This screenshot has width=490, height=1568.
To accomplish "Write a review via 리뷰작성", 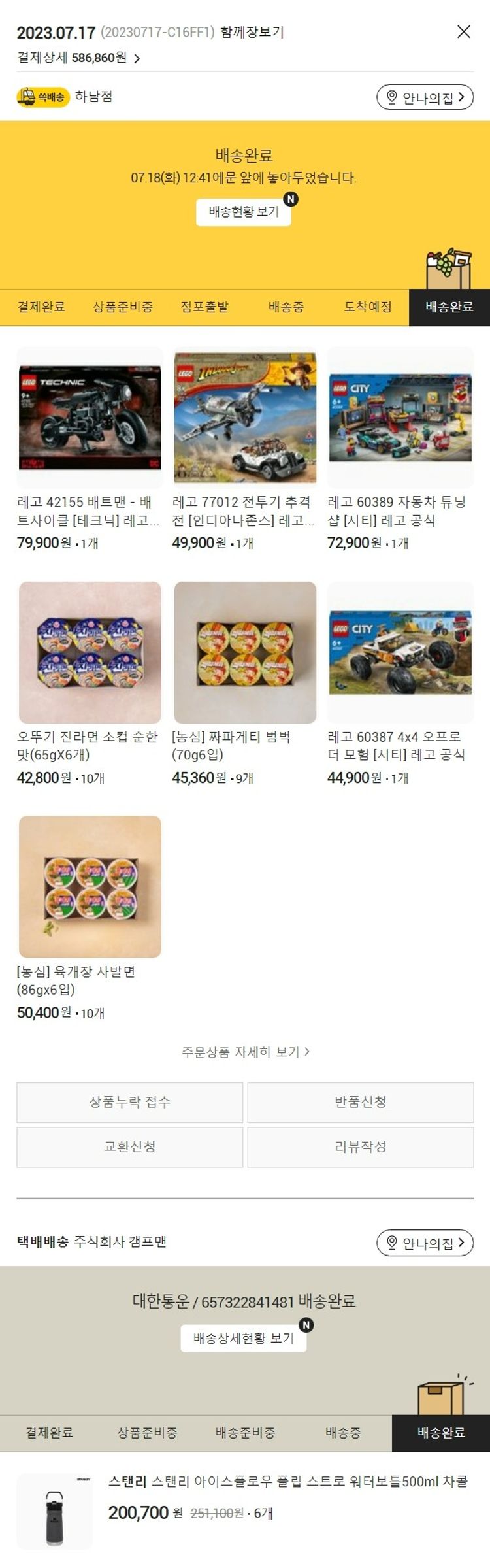I will click(361, 1146).
